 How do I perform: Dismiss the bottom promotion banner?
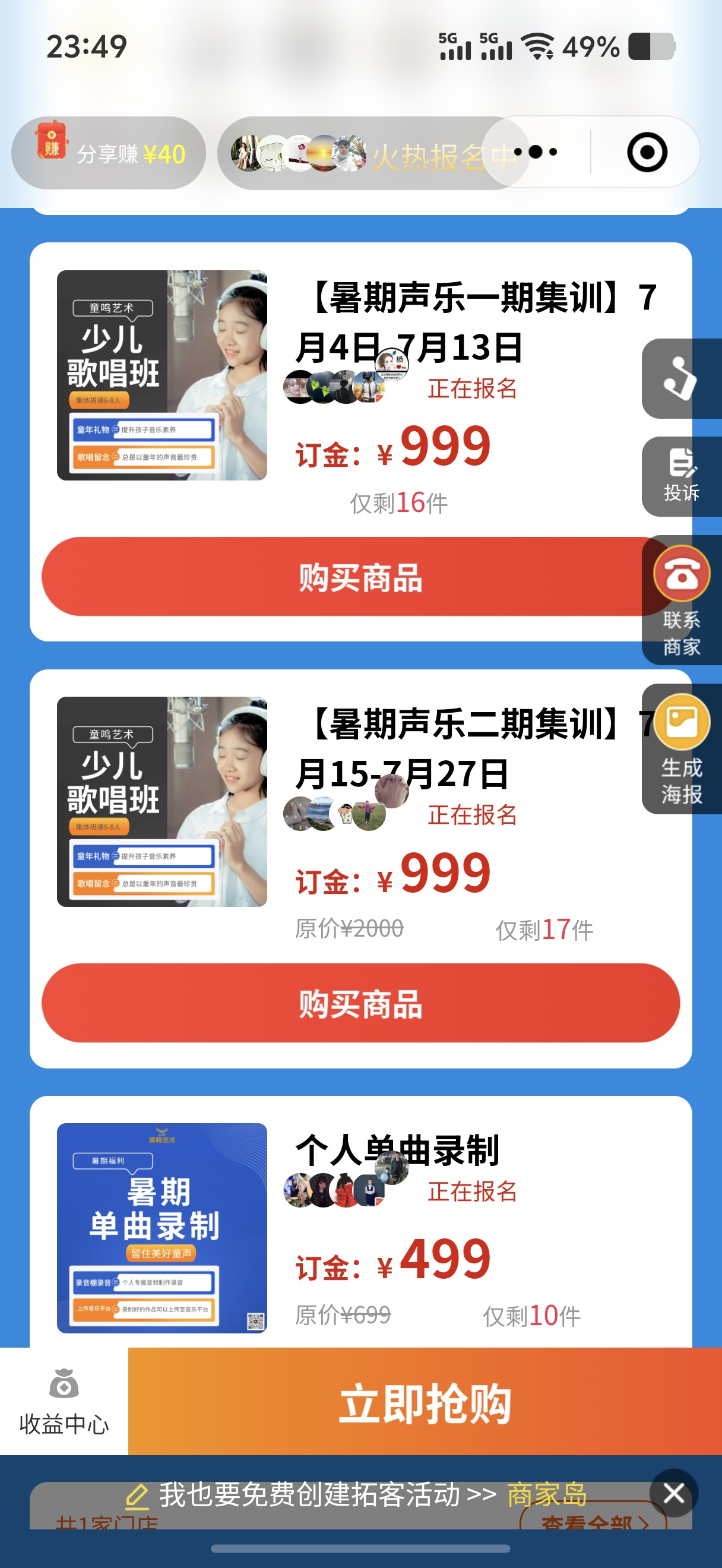tap(673, 1493)
